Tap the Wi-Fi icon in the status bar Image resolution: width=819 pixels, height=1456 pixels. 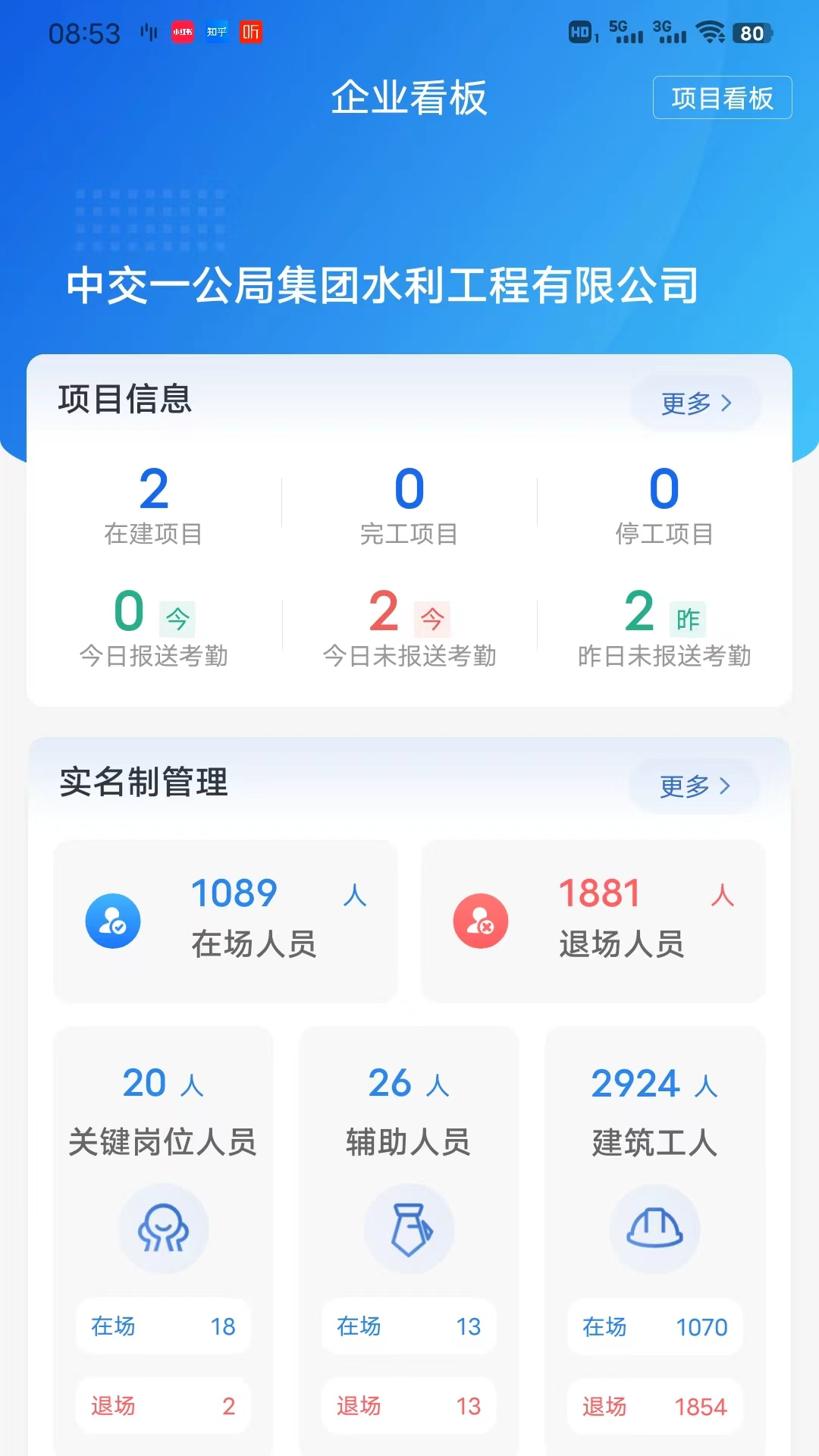711,33
